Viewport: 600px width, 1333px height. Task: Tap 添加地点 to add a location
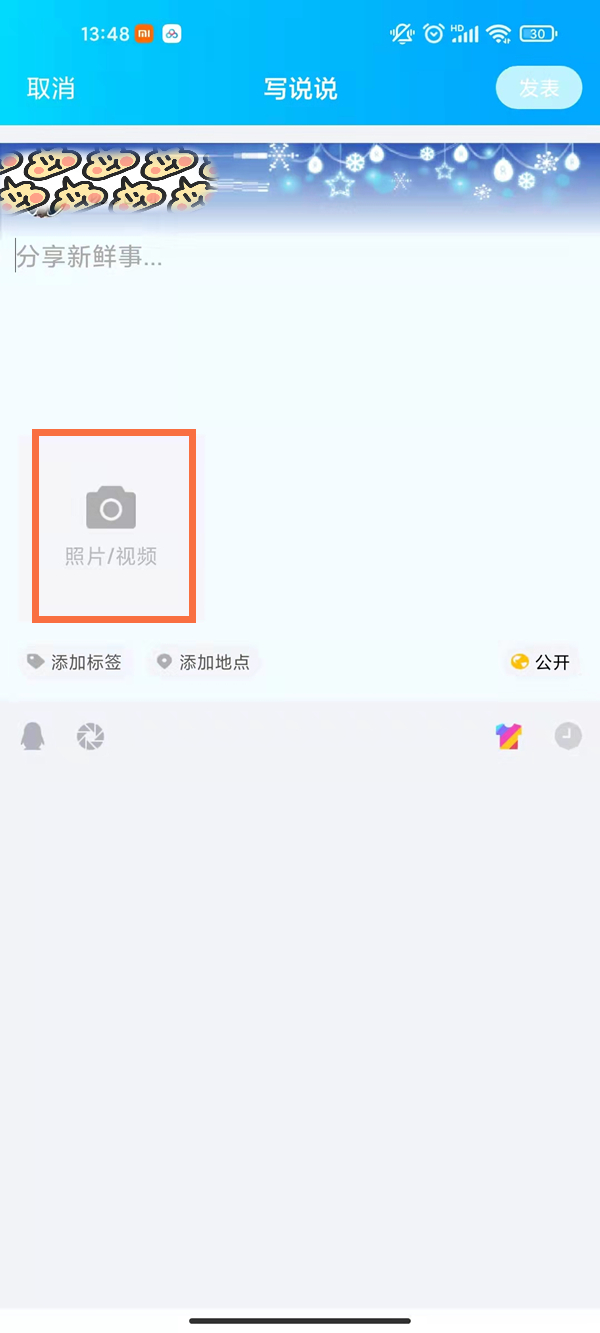pos(204,662)
